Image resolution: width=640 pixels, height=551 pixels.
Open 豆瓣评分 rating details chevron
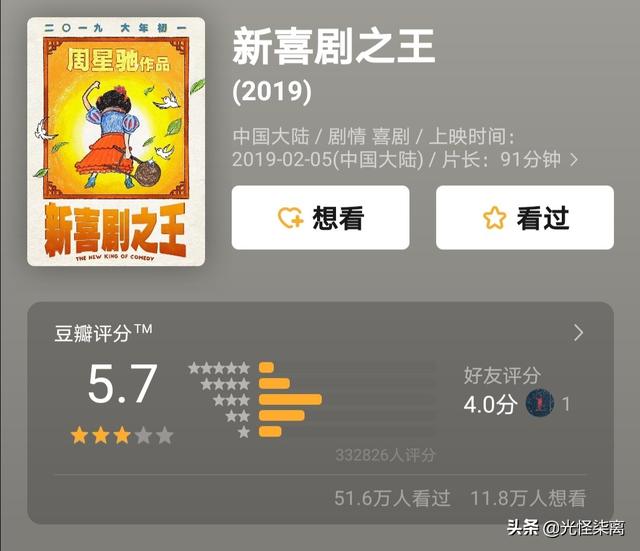578,333
